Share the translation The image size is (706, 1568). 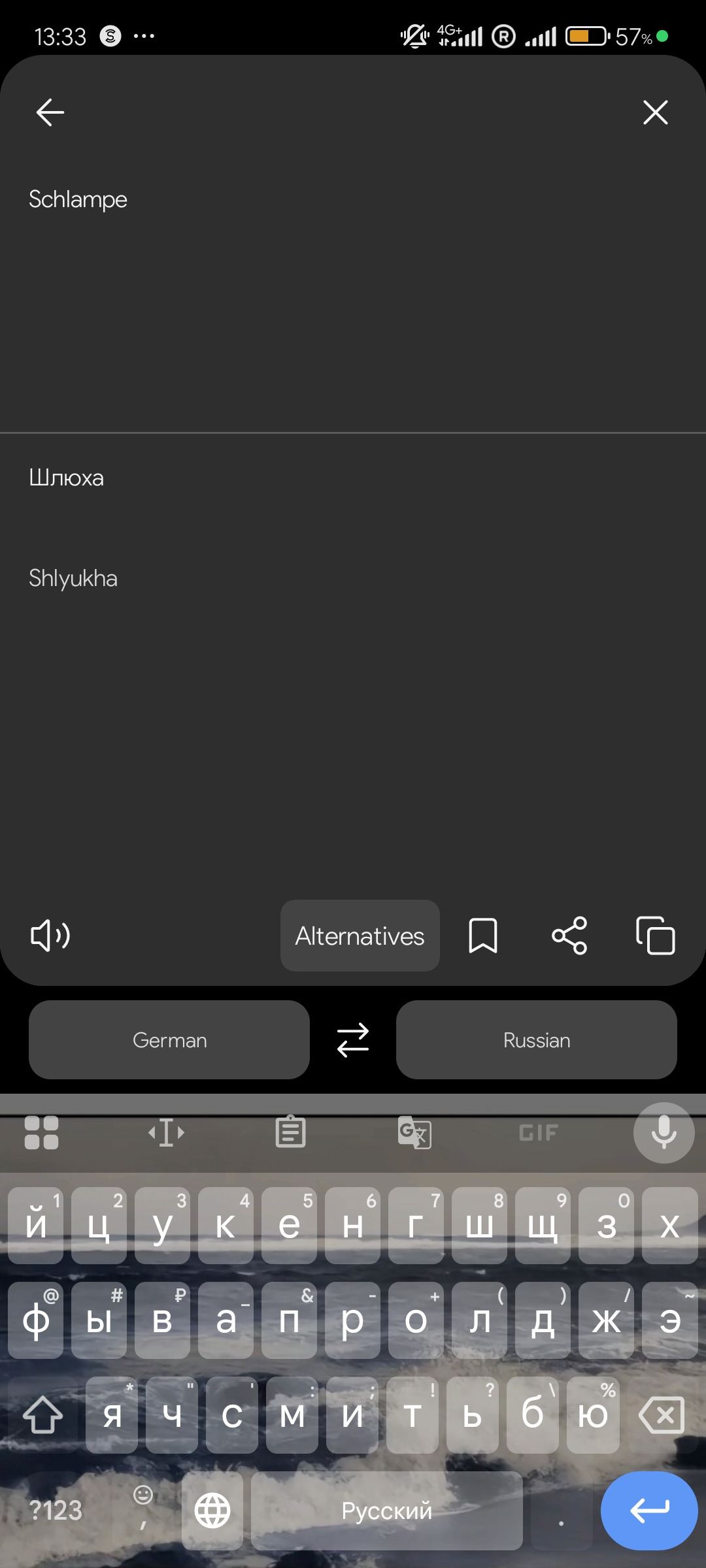click(x=569, y=936)
